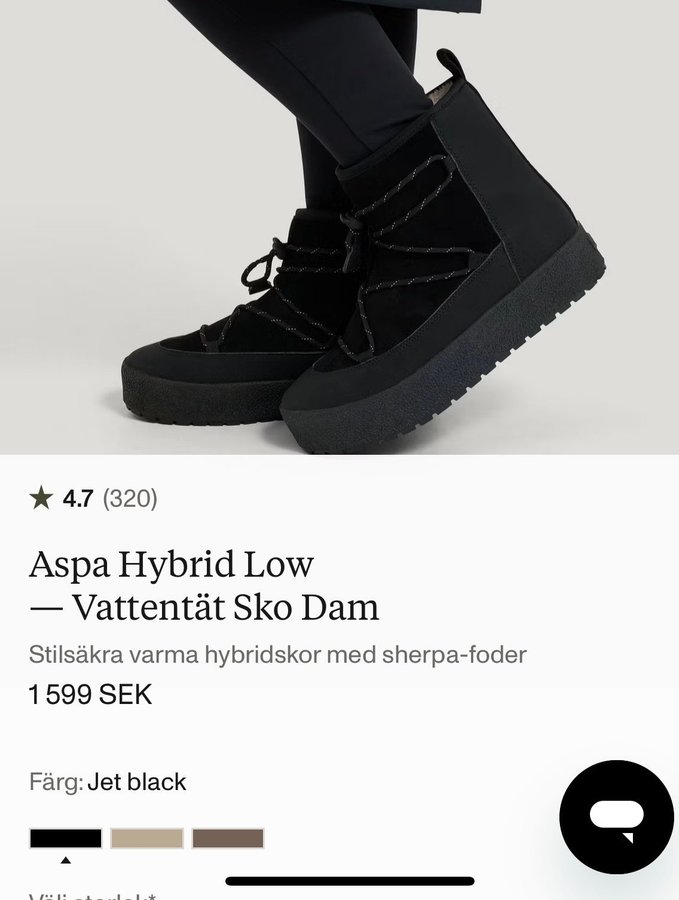679x900 pixels.
Task: Open the chat support bubble
Action: [x=616, y=817]
